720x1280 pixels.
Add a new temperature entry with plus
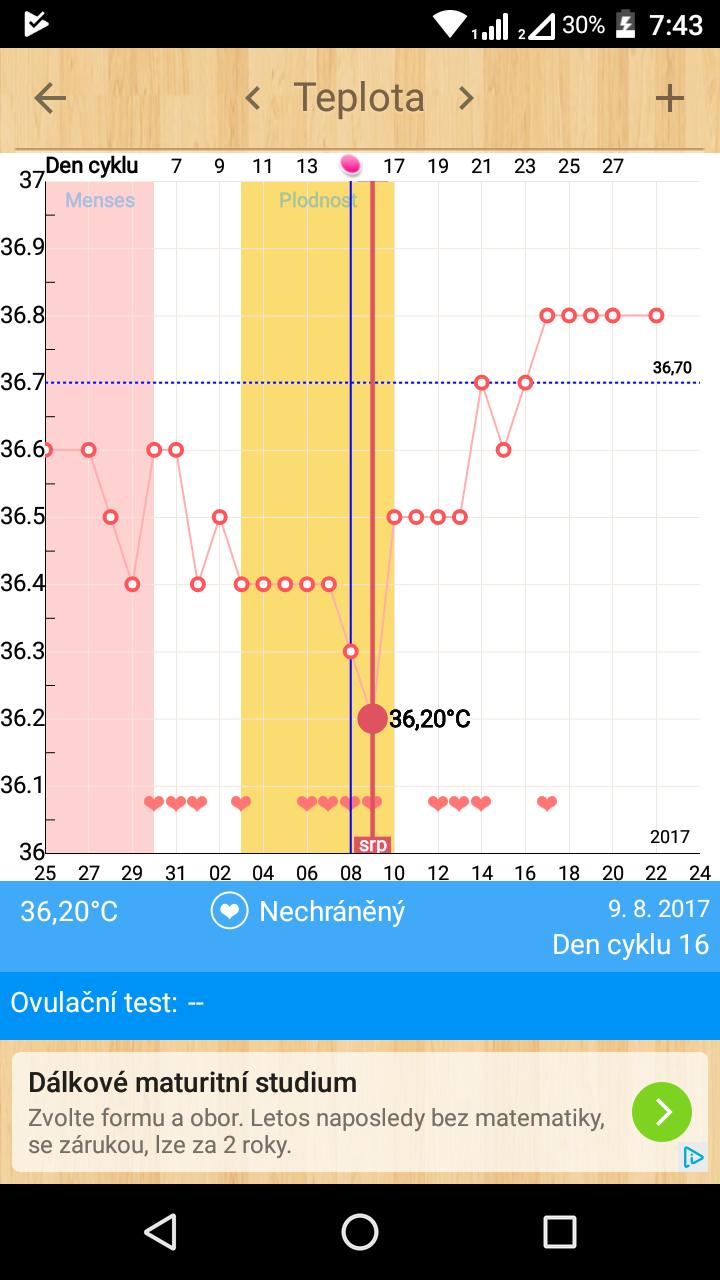(669, 98)
